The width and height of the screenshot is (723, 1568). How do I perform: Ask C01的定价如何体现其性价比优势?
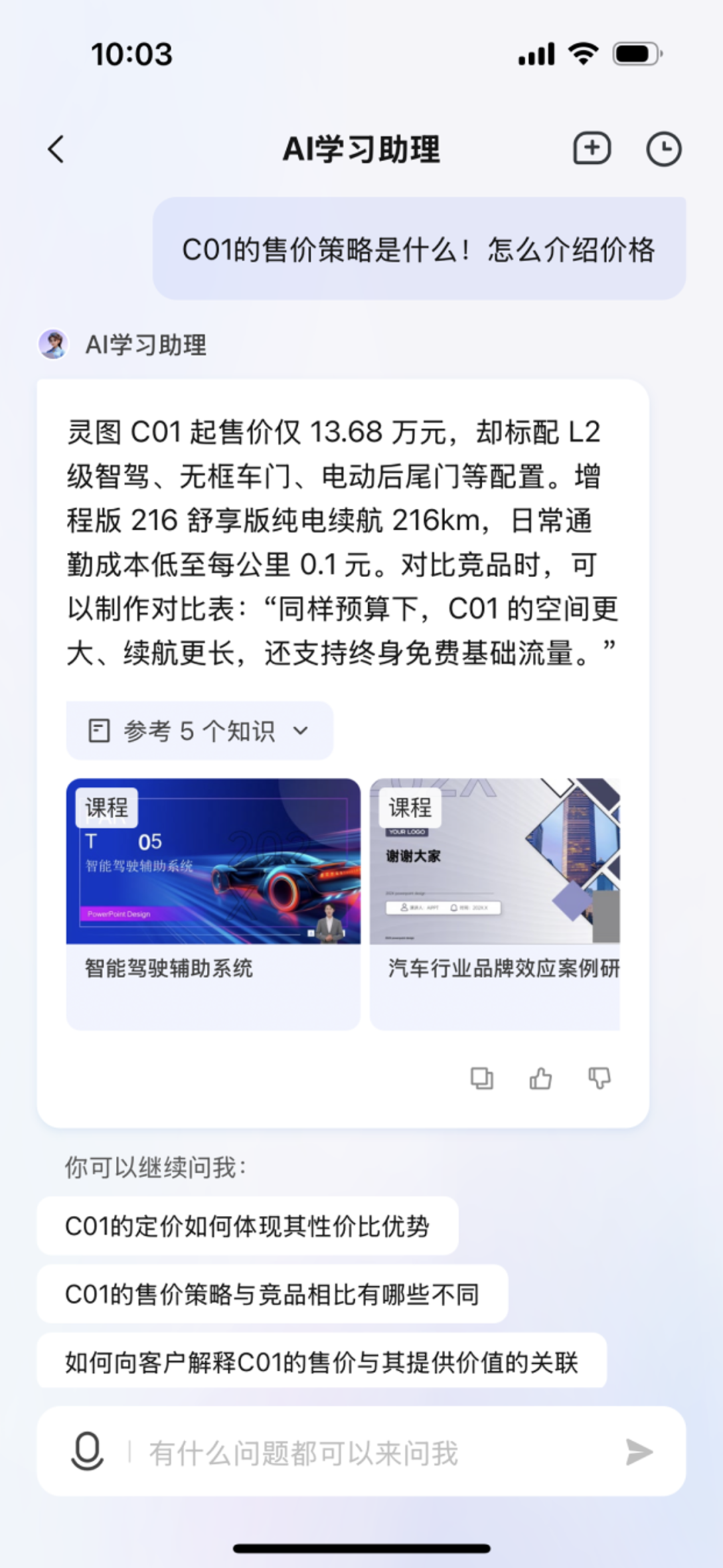click(x=248, y=1226)
